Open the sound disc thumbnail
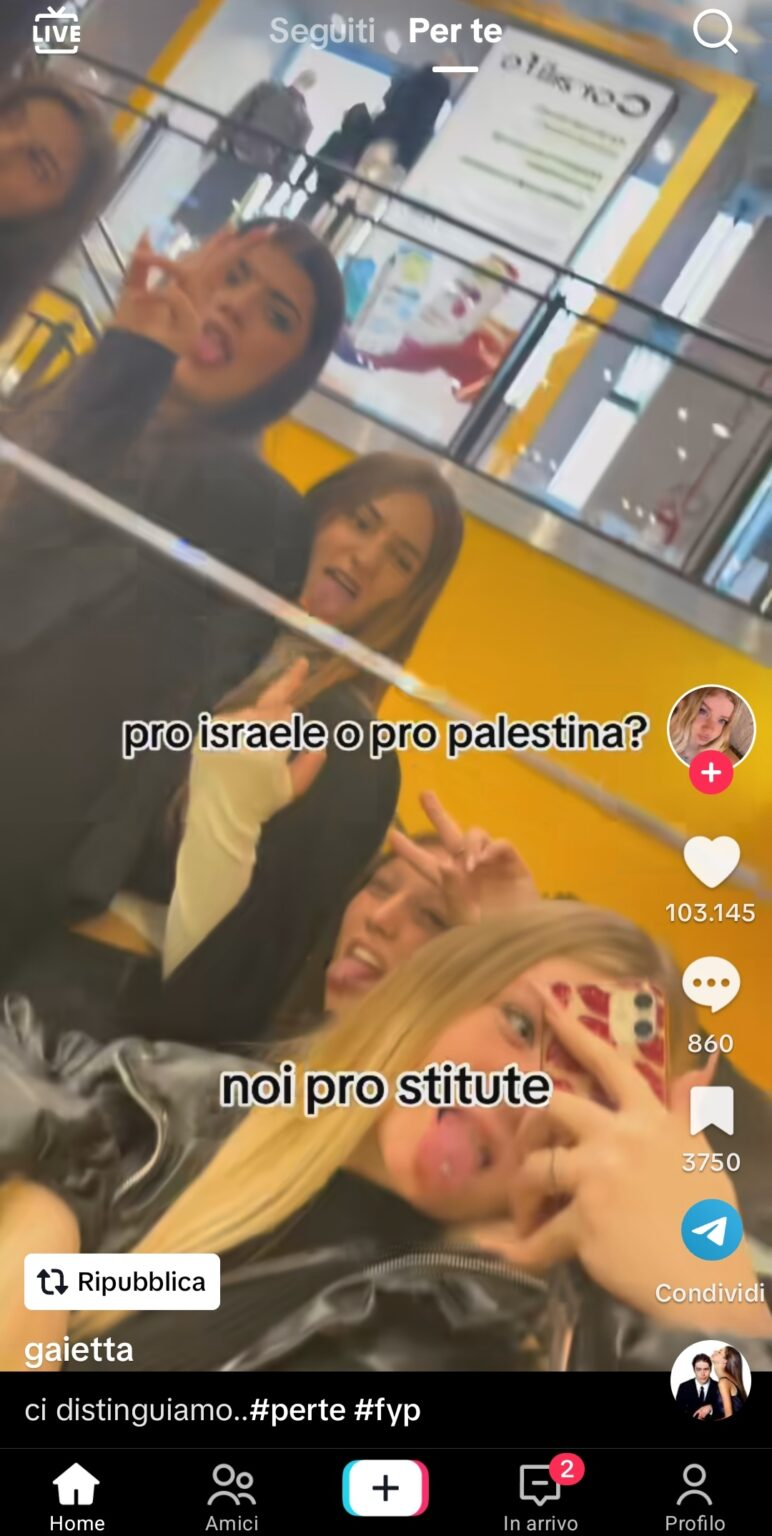The height and width of the screenshot is (1536, 772). [x=710, y=1380]
